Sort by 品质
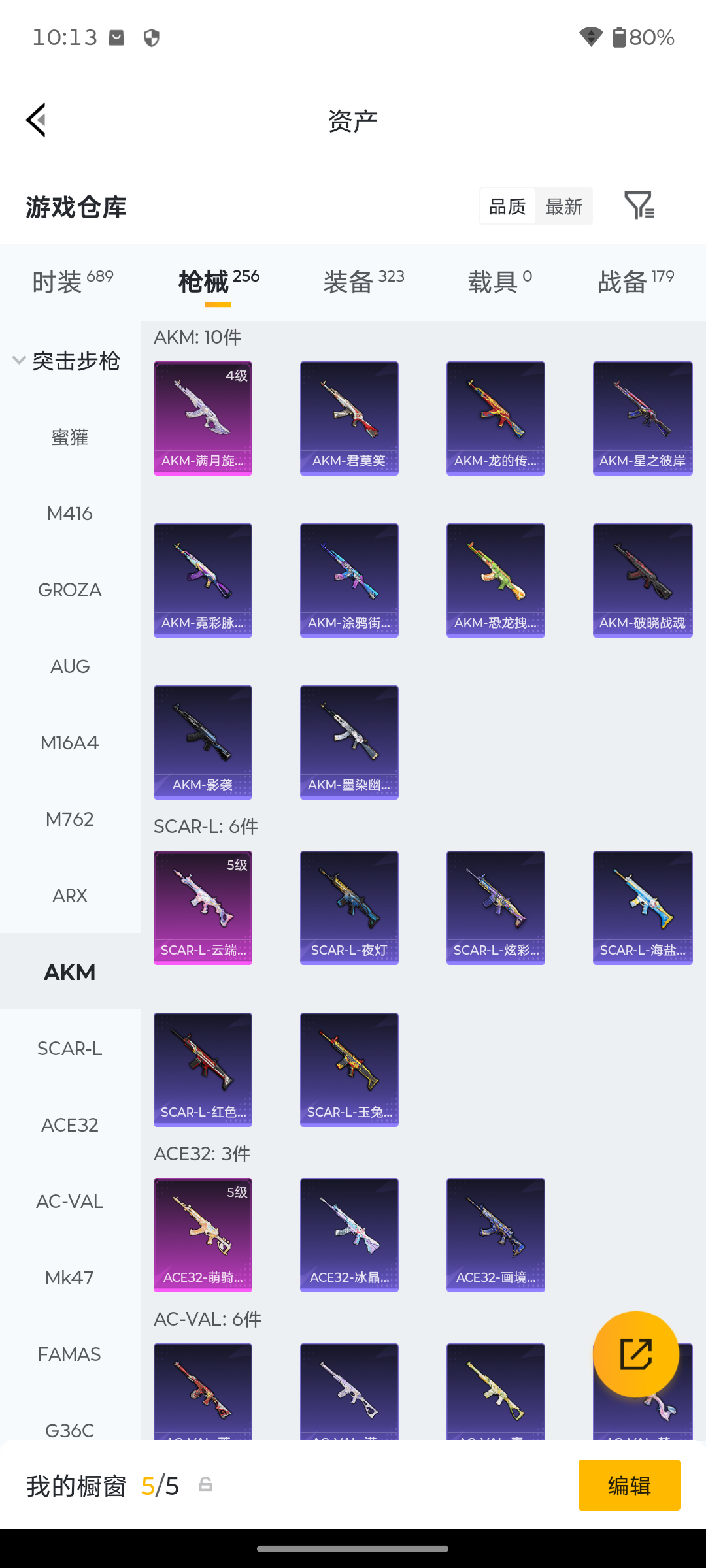Viewport: 706px width, 1568px height. coord(507,206)
